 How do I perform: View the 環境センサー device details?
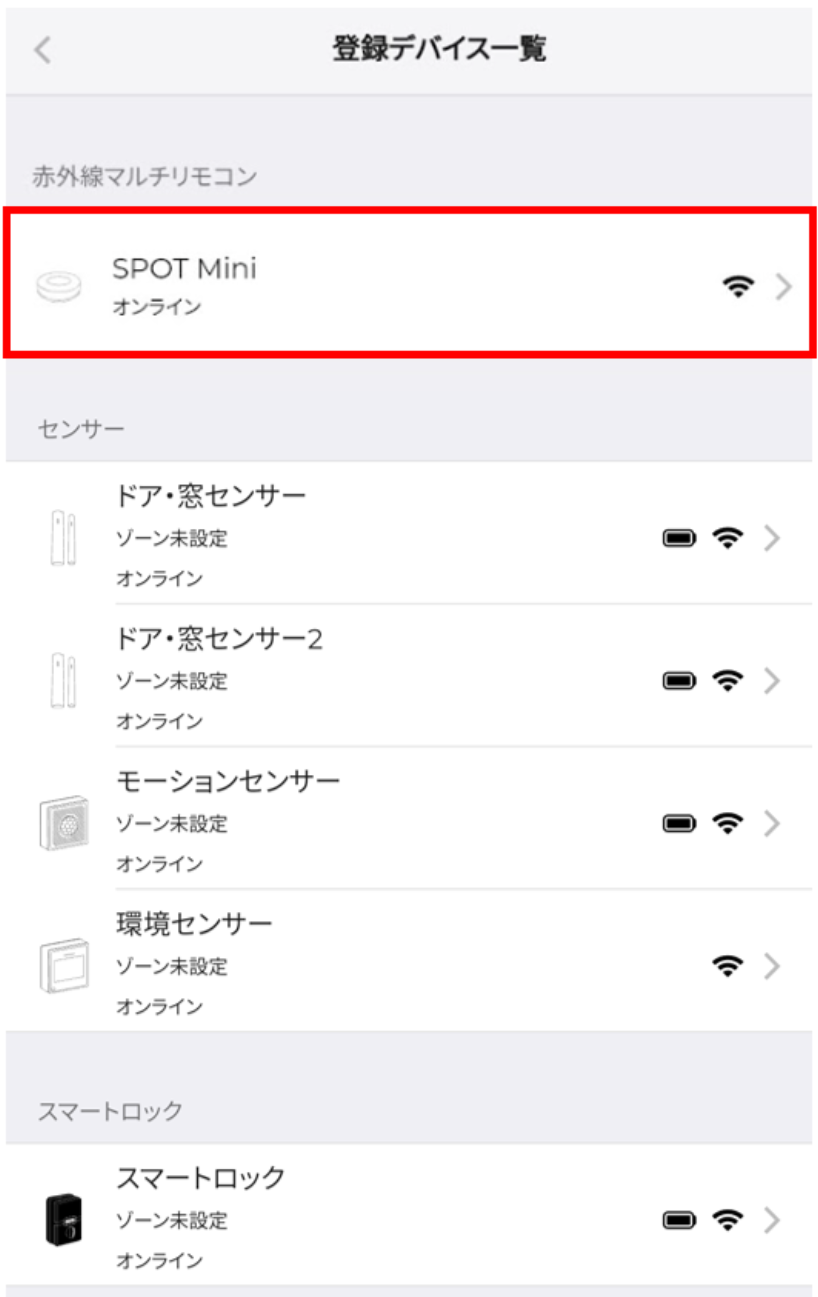[x=410, y=963]
